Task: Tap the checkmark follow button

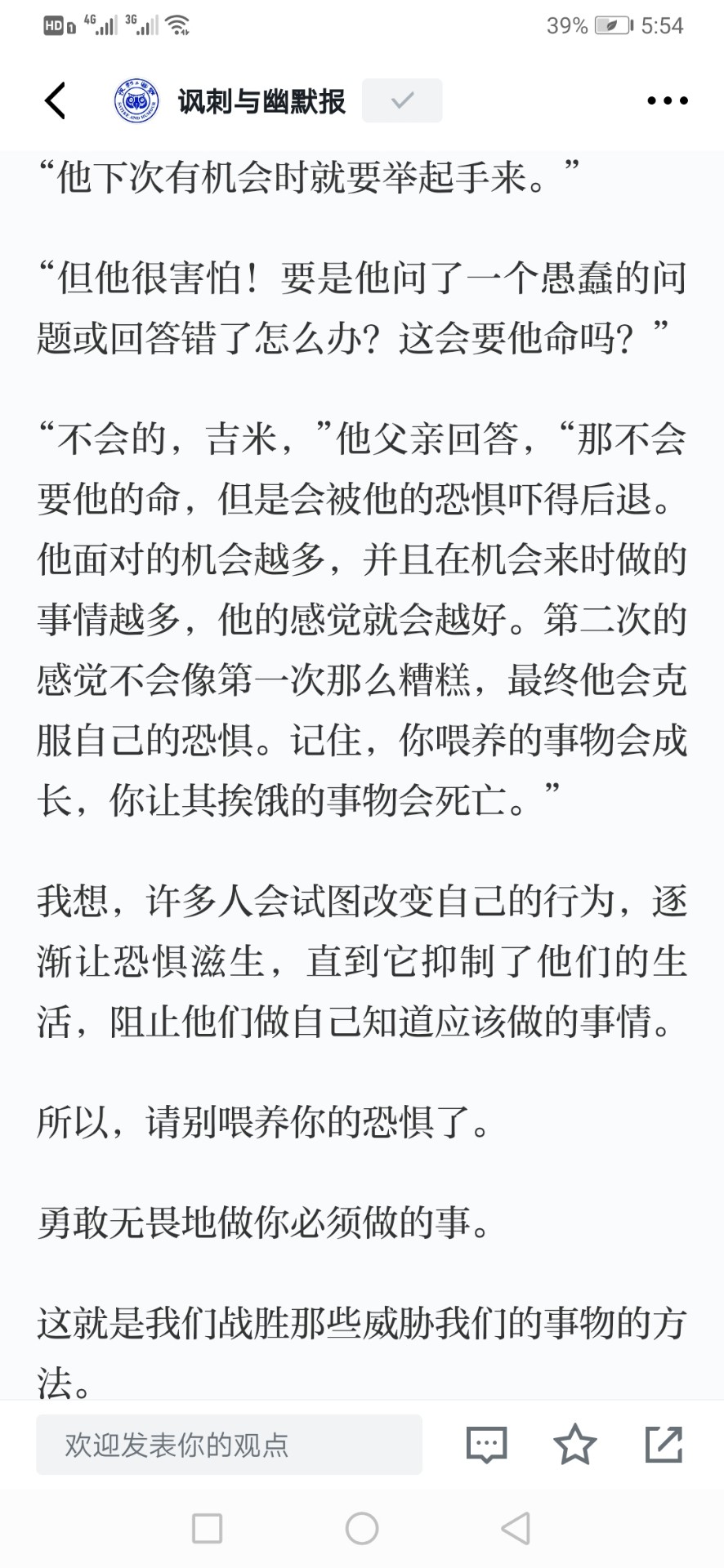Action: pyautogui.click(x=402, y=100)
